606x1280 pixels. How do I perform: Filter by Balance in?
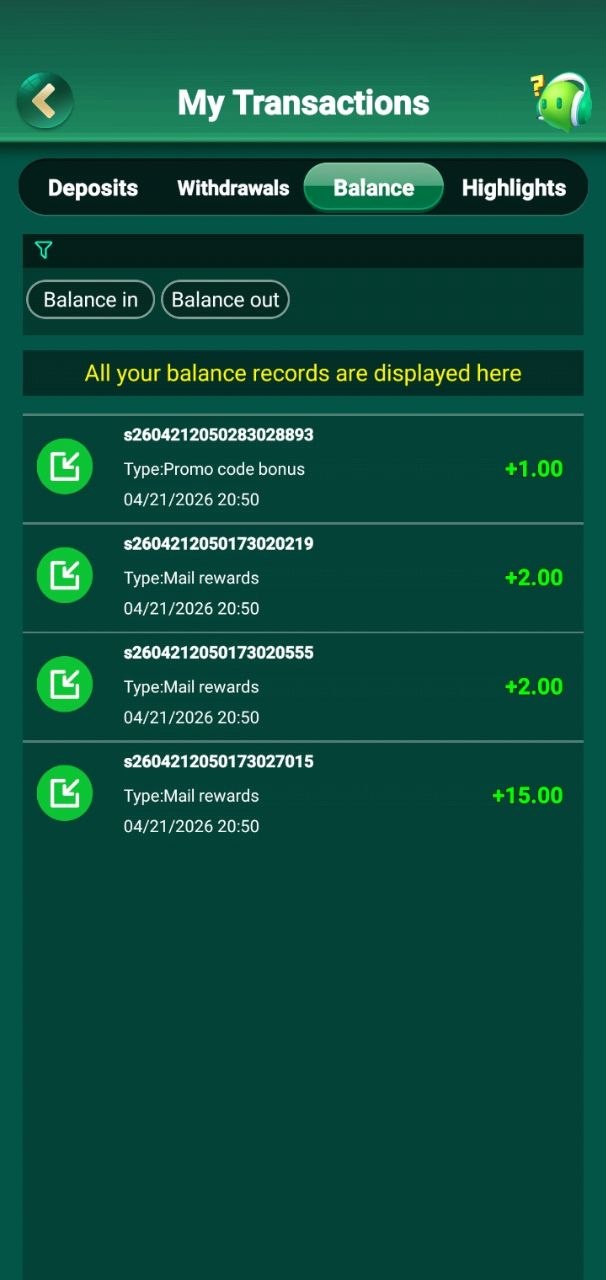click(x=90, y=300)
